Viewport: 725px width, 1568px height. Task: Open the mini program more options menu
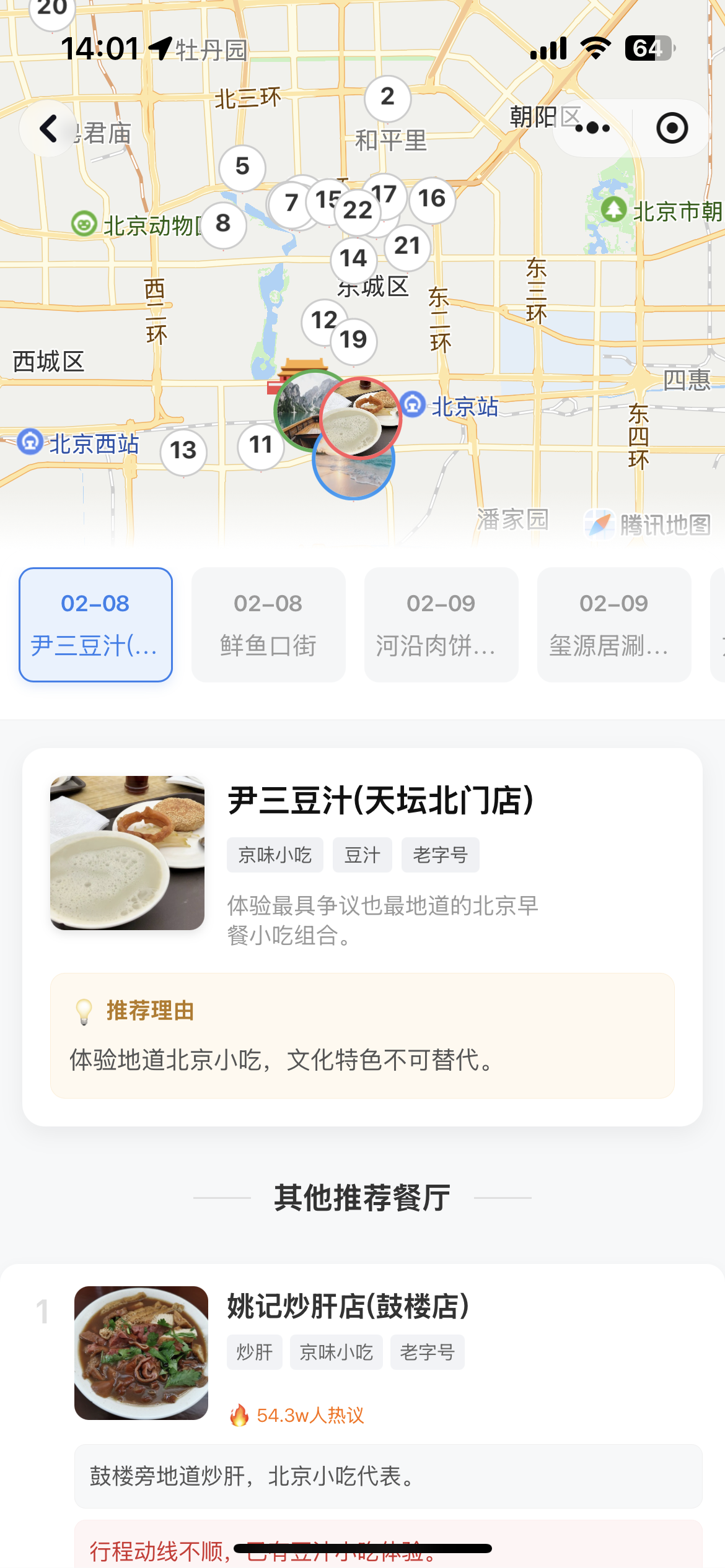pyautogui.click(x=592, y=128)
